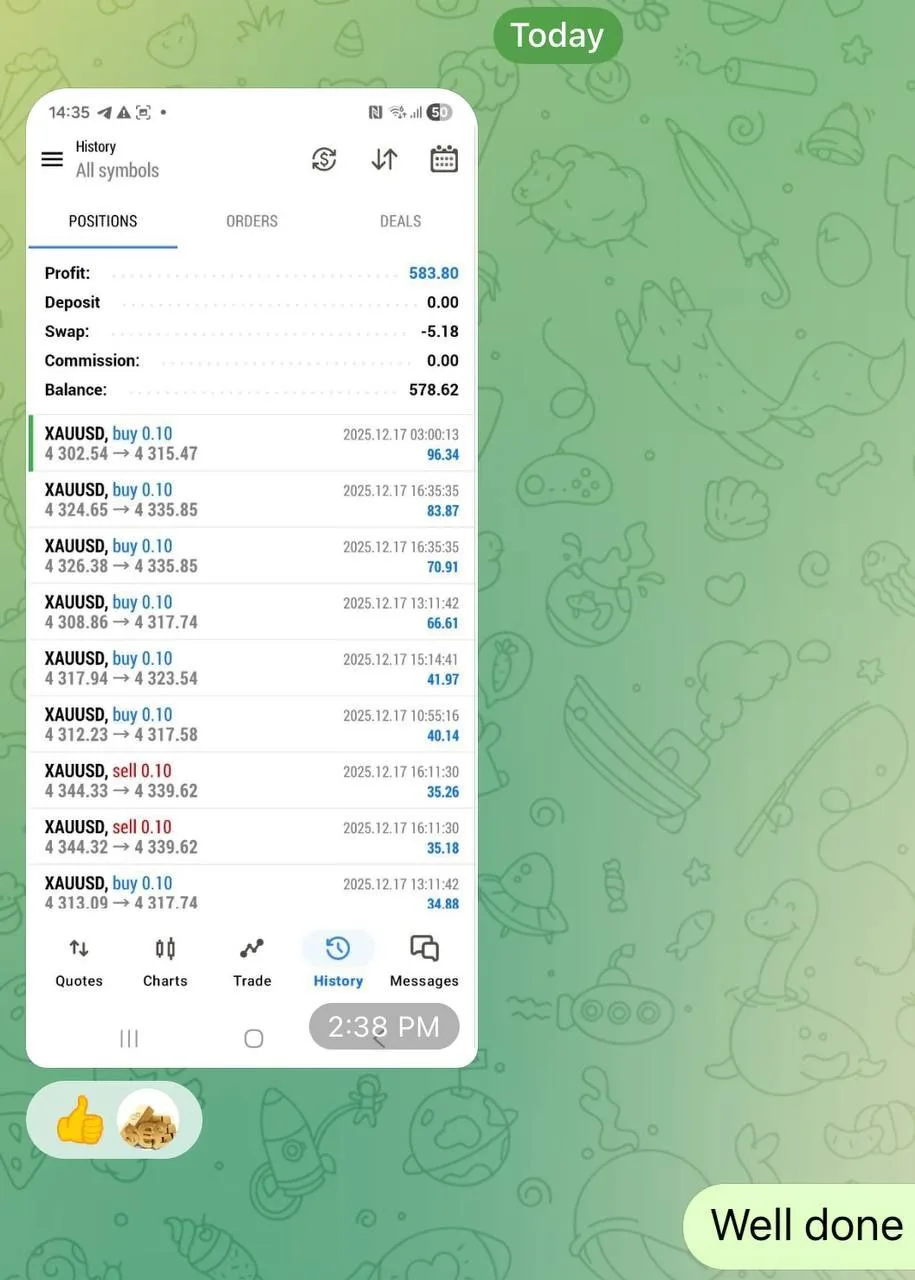The height and width of the screenshot is (1280, 915).
Task: Tap the gold bars reaction under the image
Action: (x=148, y=1120)
